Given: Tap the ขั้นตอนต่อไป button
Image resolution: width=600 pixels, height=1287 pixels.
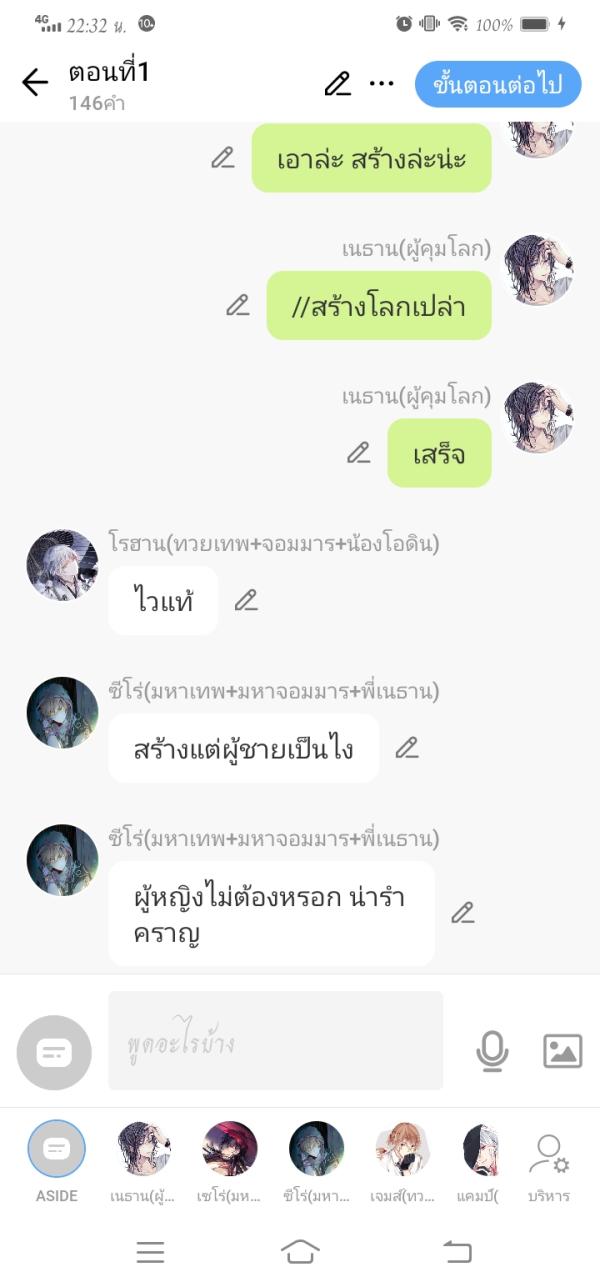Looking at the screenshot, I should point(497,84).
